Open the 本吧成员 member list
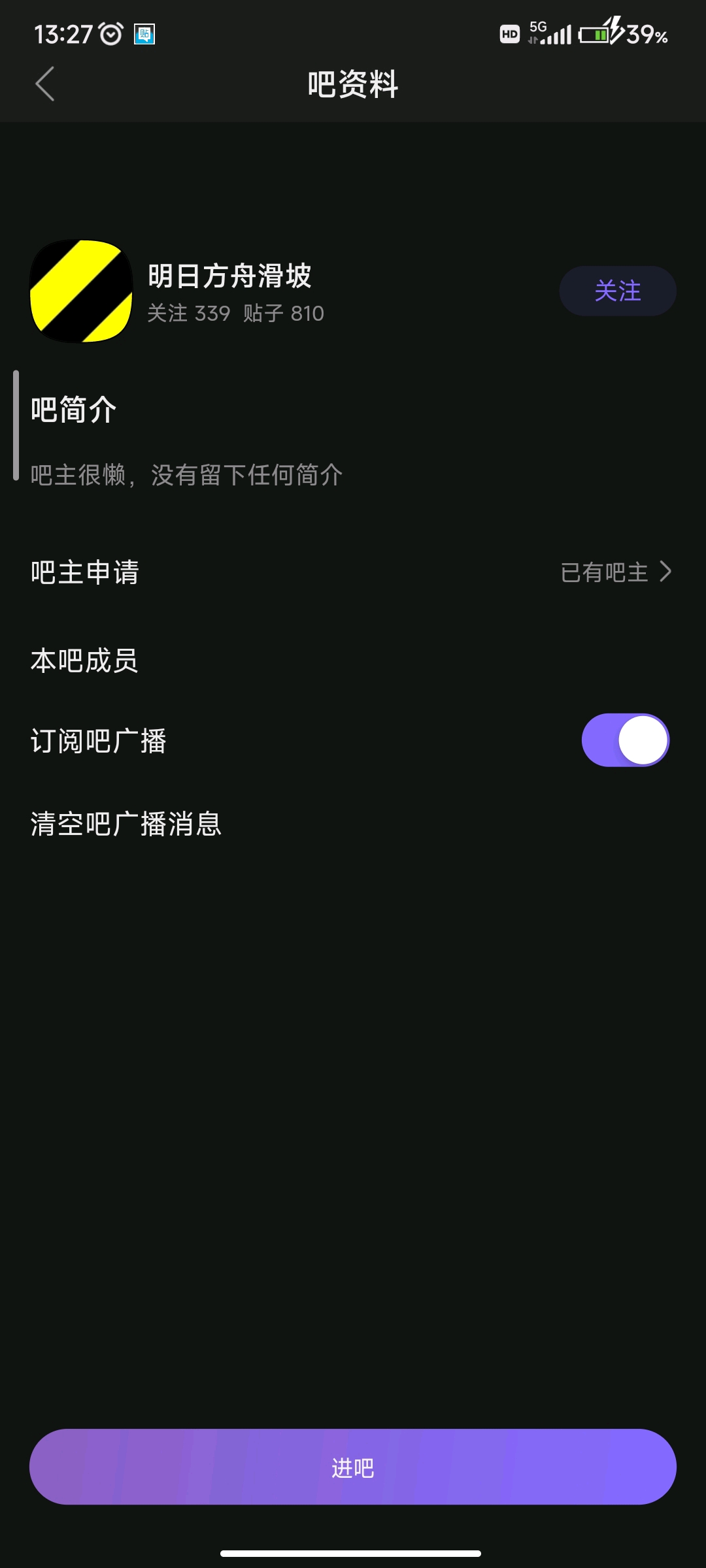This screenshot has width=706, height=1568. coord(353,661)
